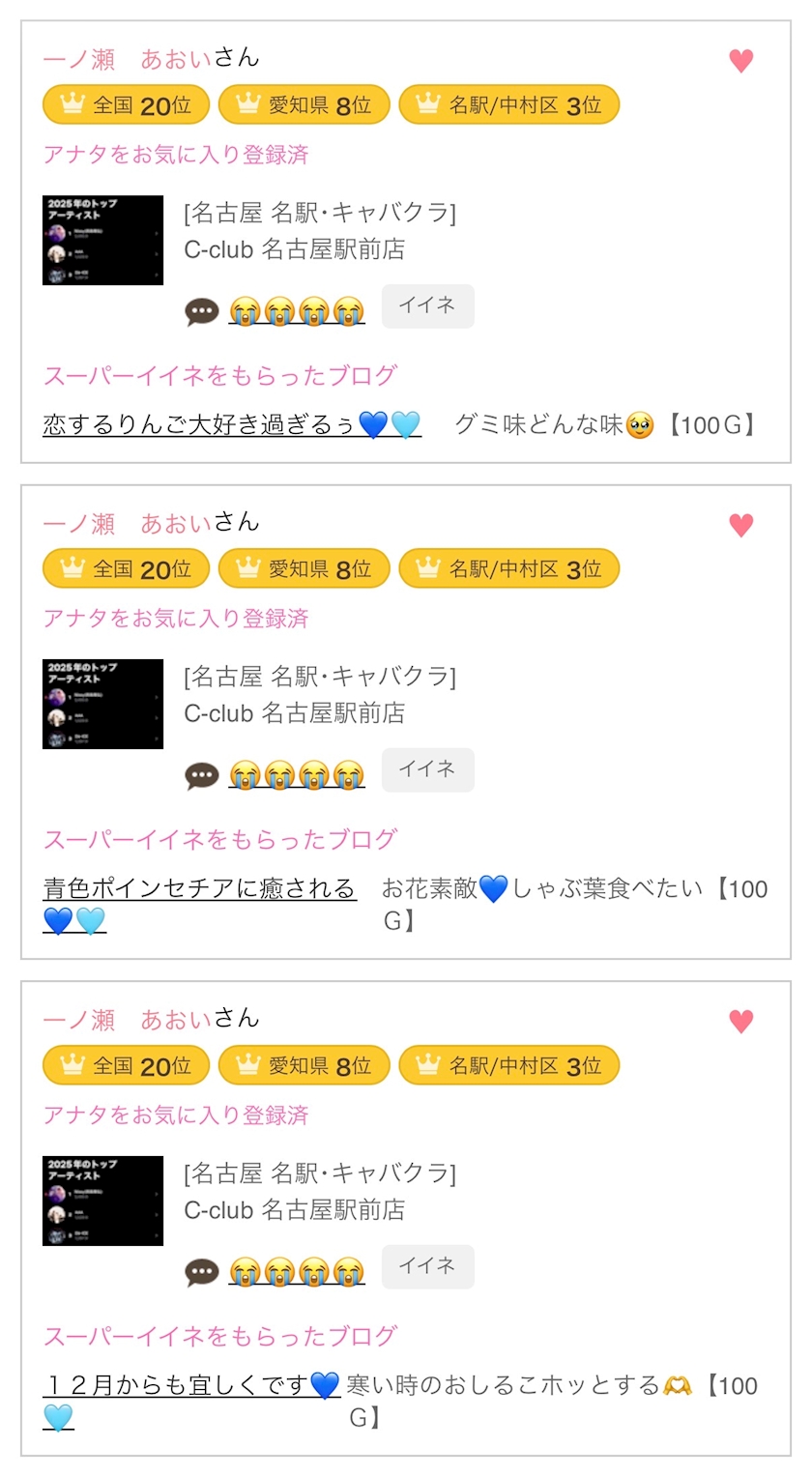Open the profile thumbnail in the 恋するりんご card
The width and height of the screenshot is (812, 1477).
(102, 241)
